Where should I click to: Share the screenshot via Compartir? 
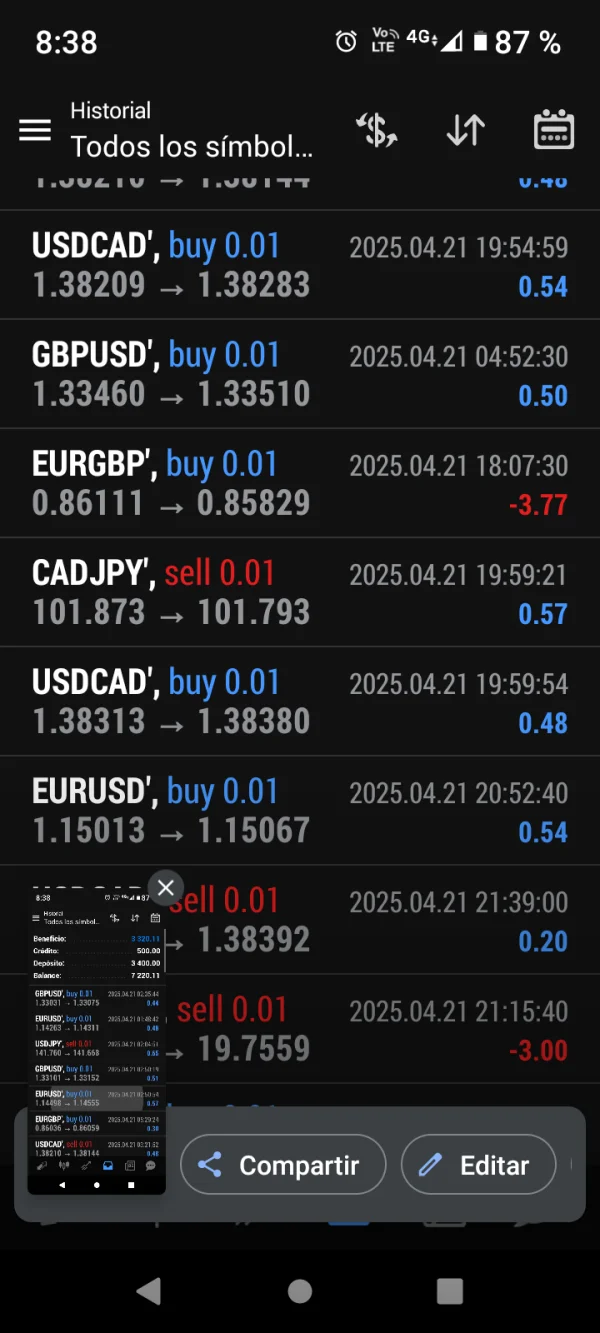[283, 1165]
